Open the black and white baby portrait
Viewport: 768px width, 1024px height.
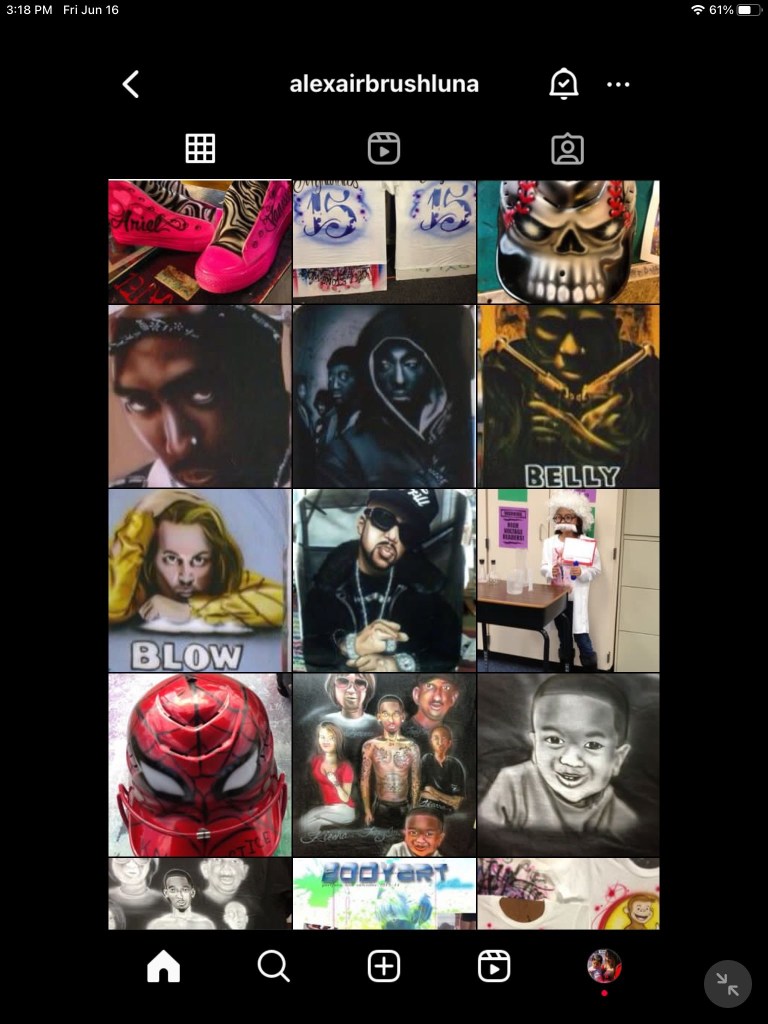pyautogui.click(x=568, y=765)
